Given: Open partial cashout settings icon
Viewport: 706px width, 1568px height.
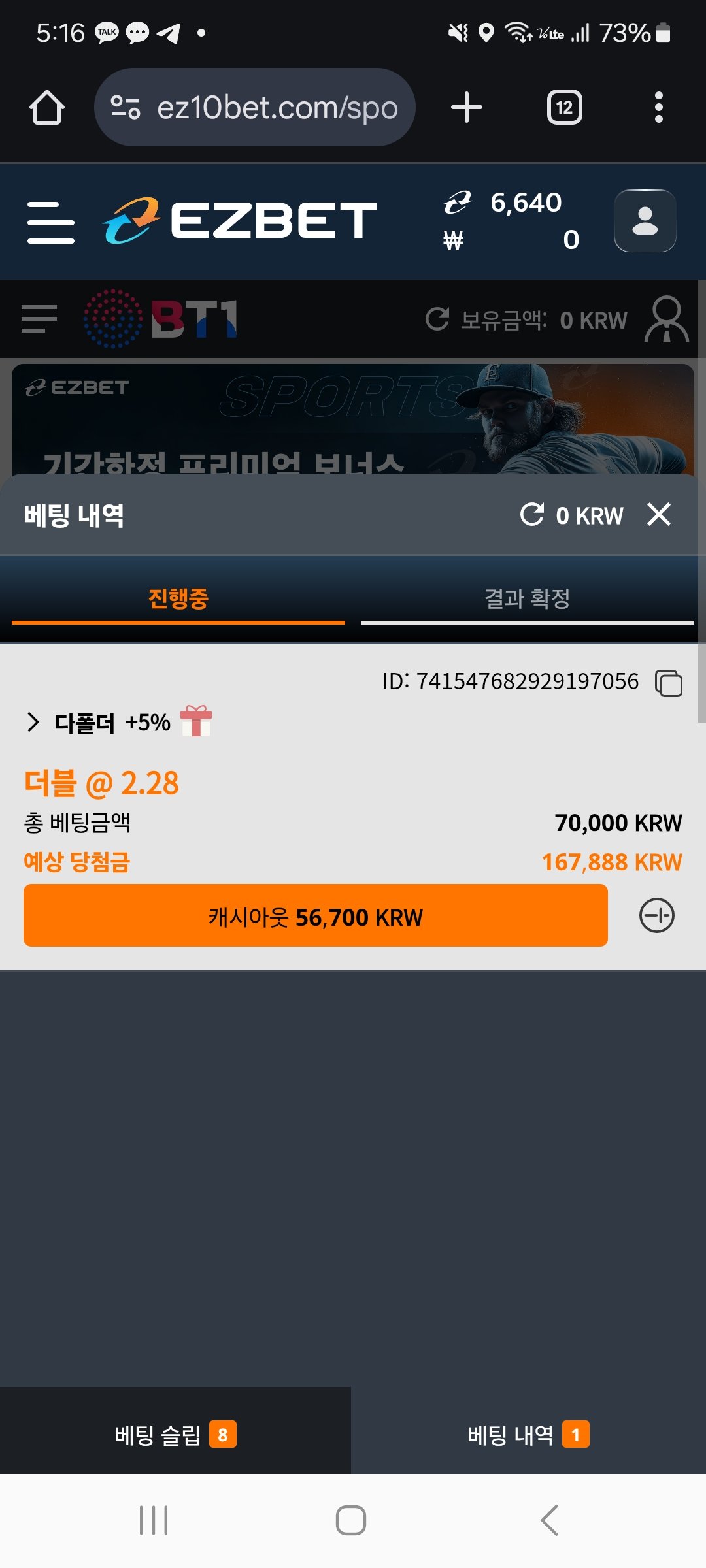Looking at the screenshot, I should click(x=656, y=916).
